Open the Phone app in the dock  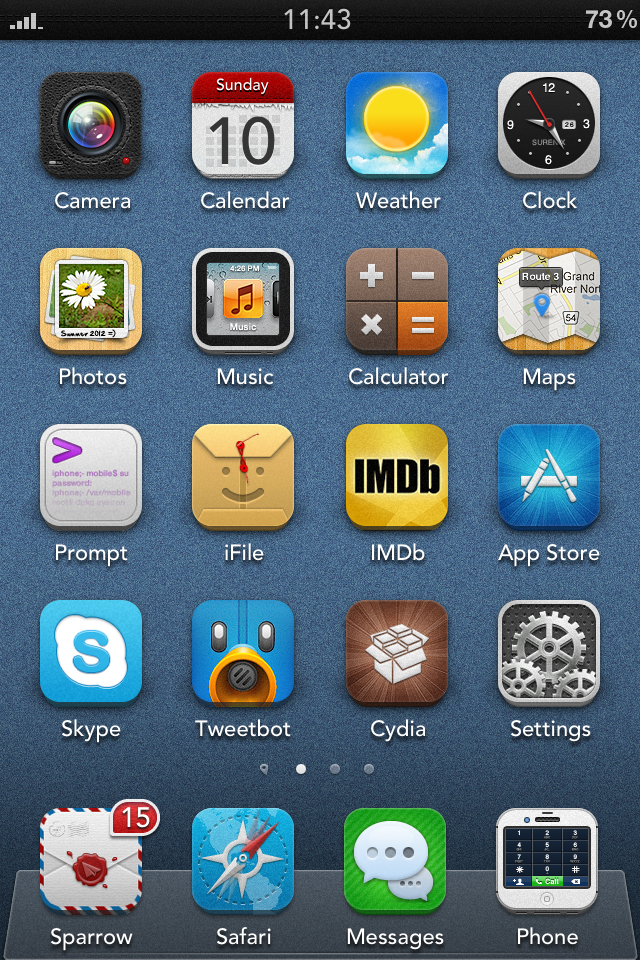(547, 860)
